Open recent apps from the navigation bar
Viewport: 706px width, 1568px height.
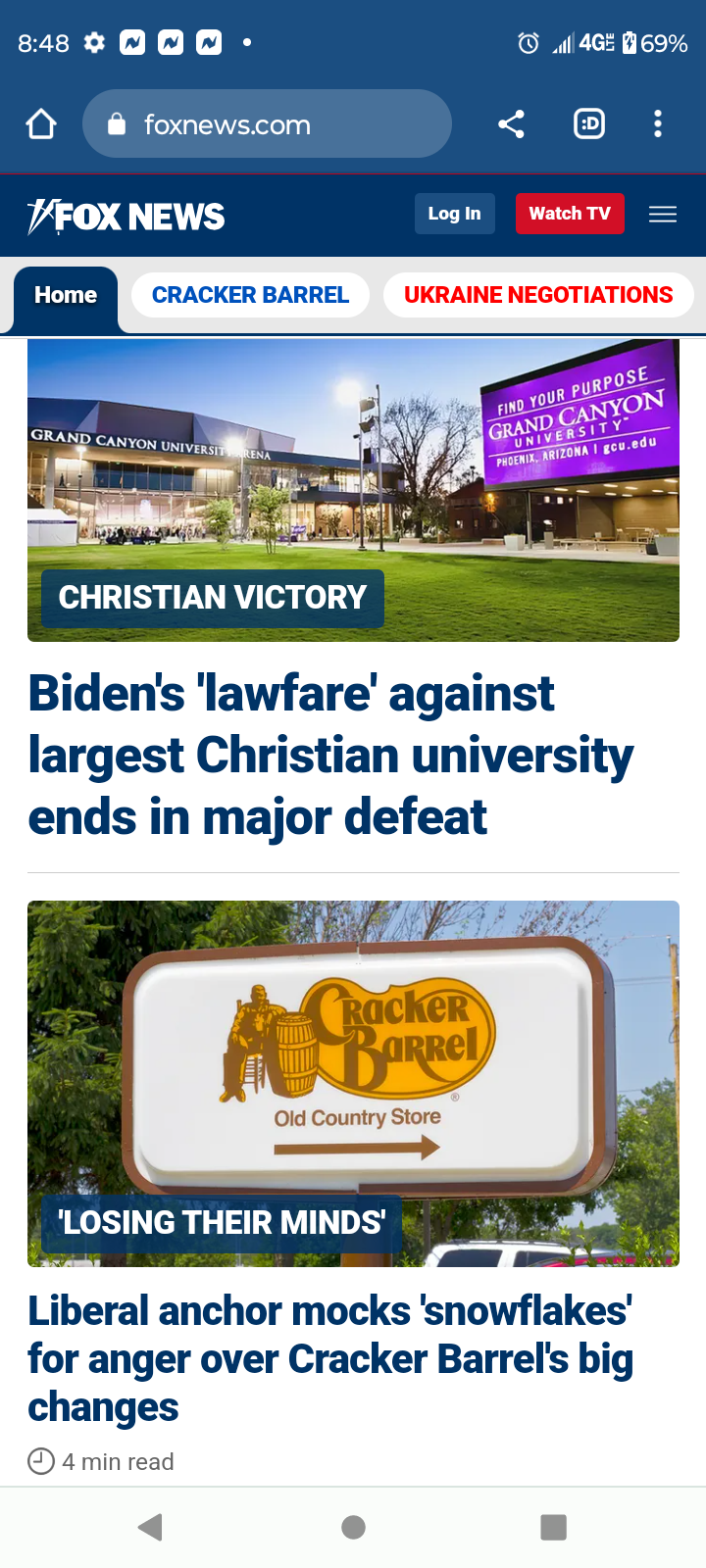[x=554, y=1527]
